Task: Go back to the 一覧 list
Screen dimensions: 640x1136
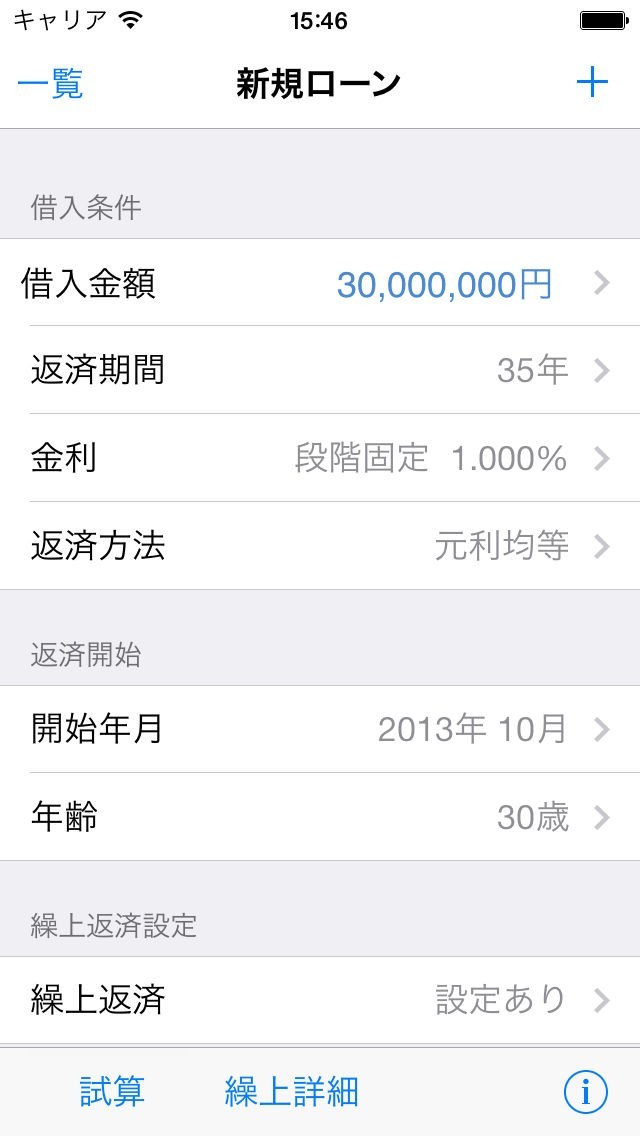Action: 50,83
